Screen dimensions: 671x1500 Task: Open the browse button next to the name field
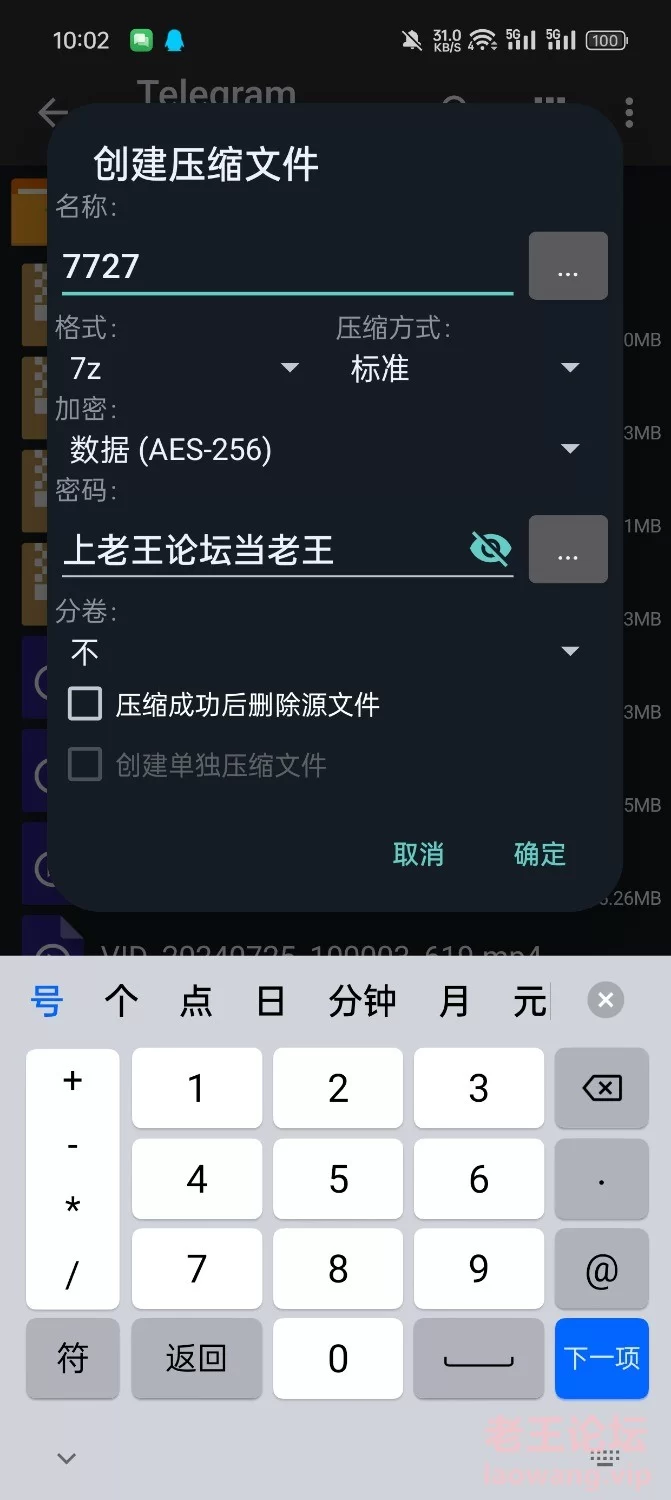click(567, 267)
